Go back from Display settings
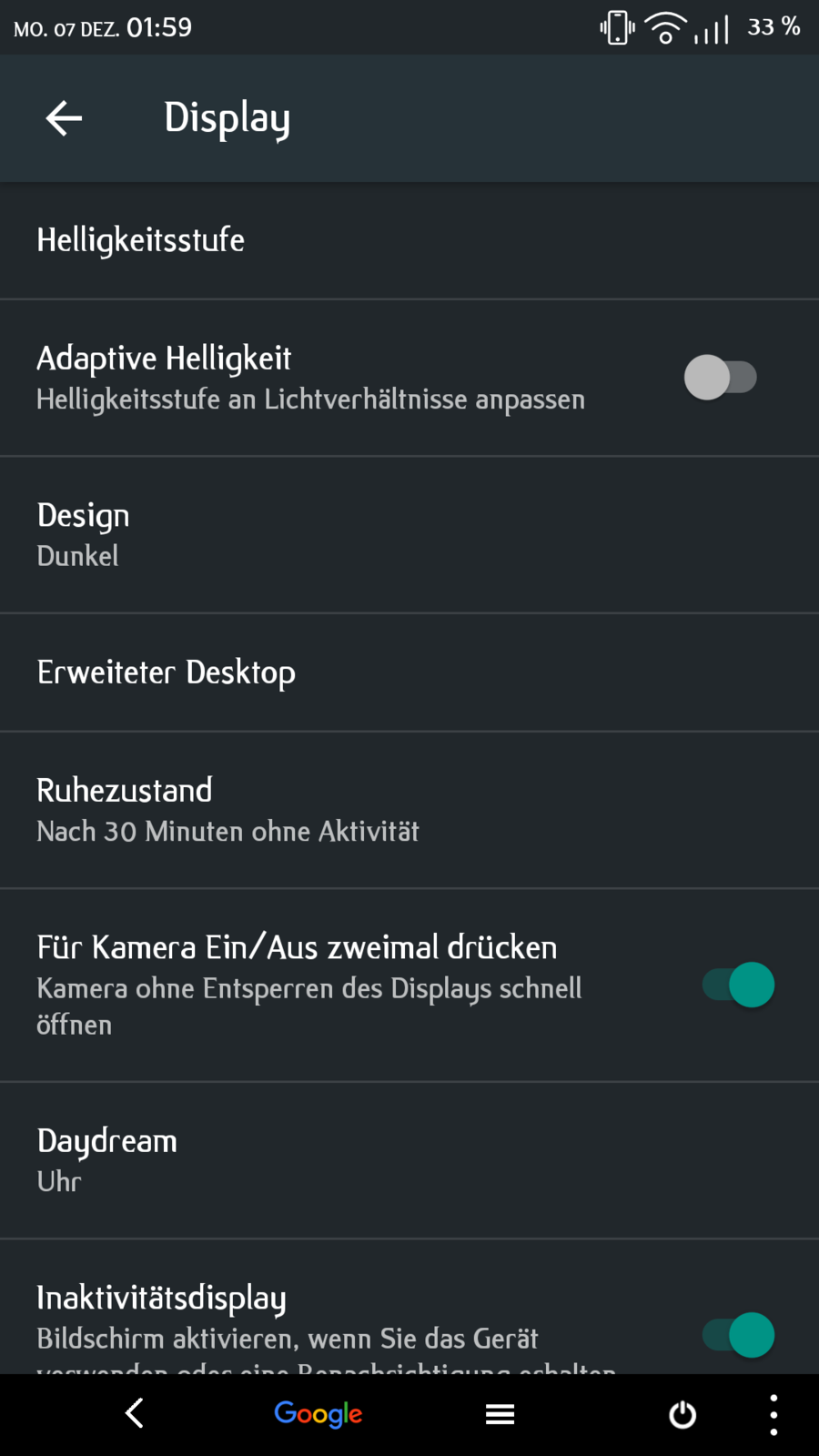This screenshot has height=1456, width=819. click(64, 118)
